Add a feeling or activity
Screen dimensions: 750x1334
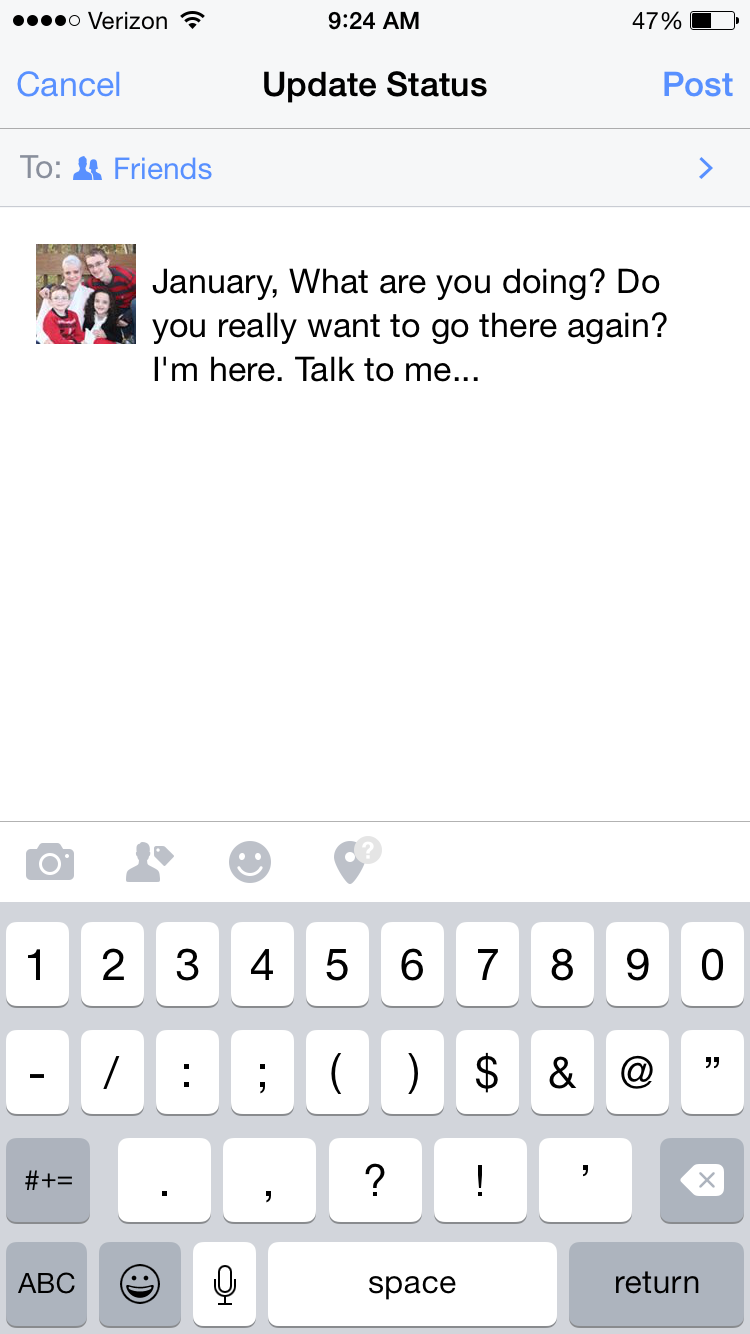pyautogui.click(x=250, y=861)
